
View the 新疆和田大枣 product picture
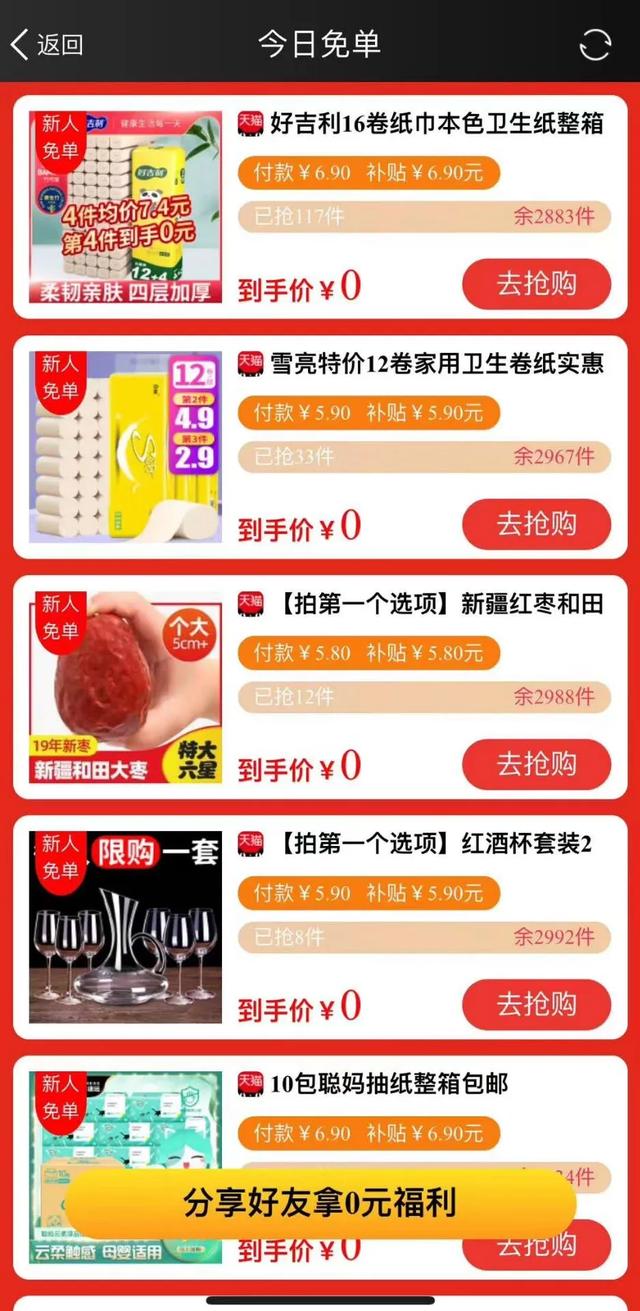pos(125,687)
